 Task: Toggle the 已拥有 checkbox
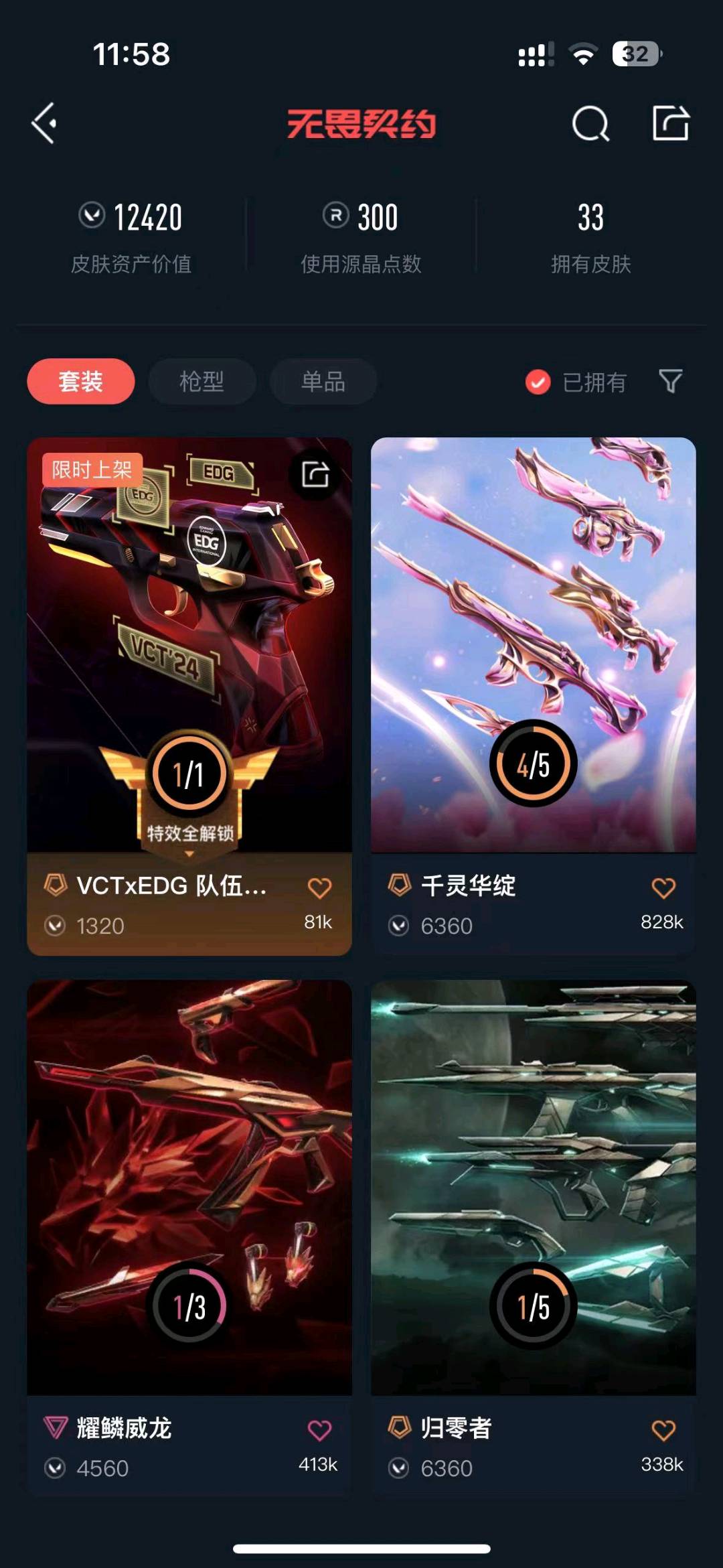[538, 382]
